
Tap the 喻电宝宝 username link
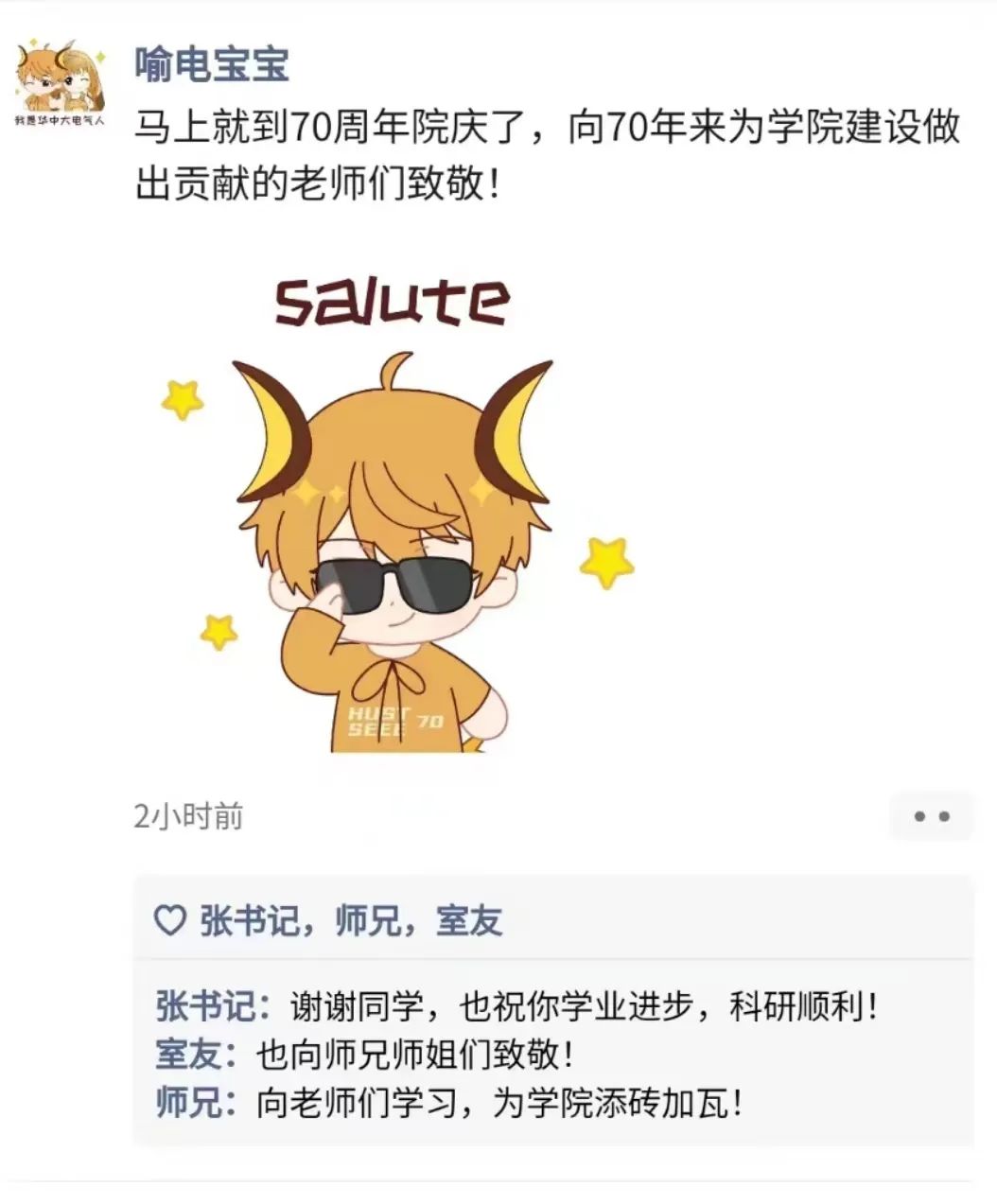[210, 64]
